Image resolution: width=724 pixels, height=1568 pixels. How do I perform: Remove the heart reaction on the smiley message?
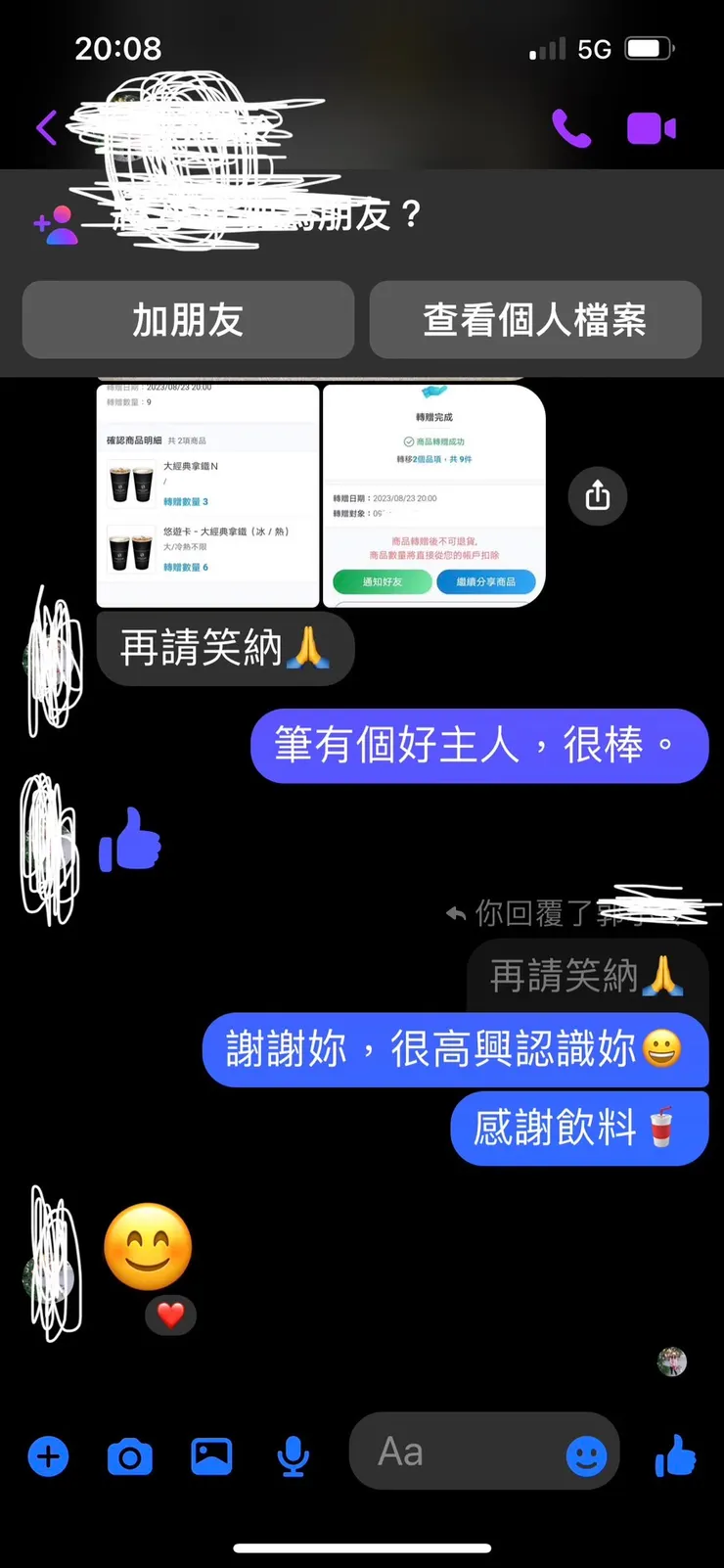coord(169,1315)
